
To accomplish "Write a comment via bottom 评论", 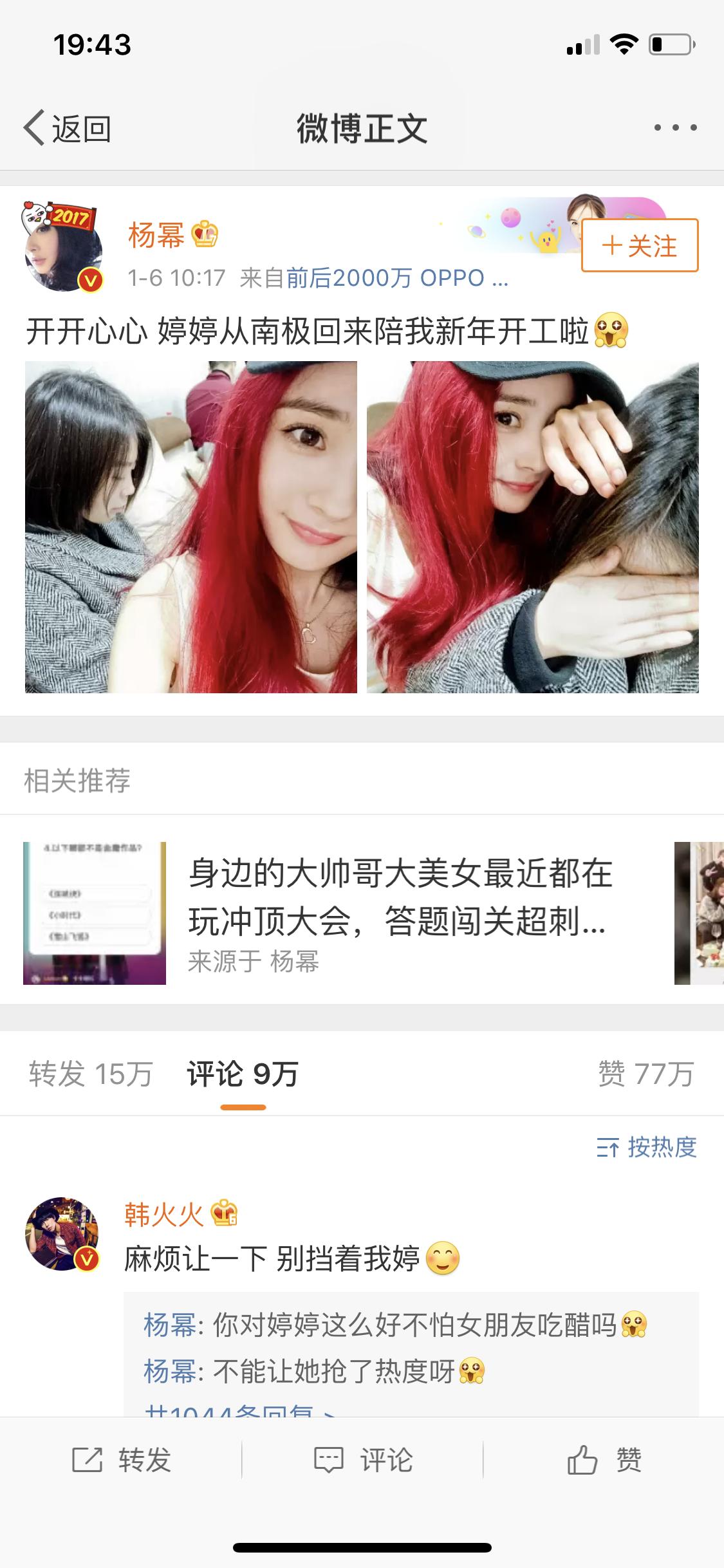I will [x=362, y=1460].
